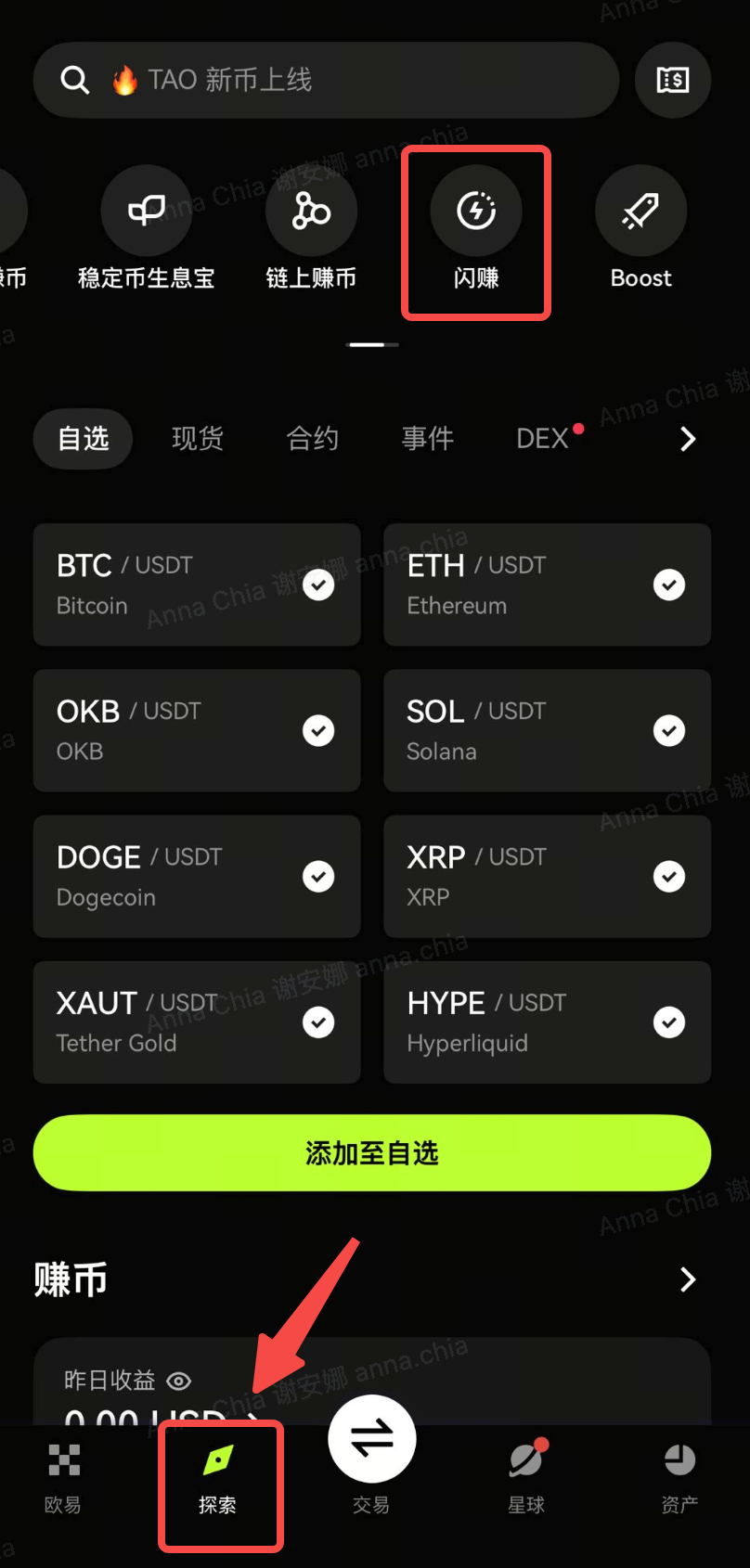Tap the 添加至自选 button
This screenshot has height=1568, width=750.
[x=372, y=1153]
